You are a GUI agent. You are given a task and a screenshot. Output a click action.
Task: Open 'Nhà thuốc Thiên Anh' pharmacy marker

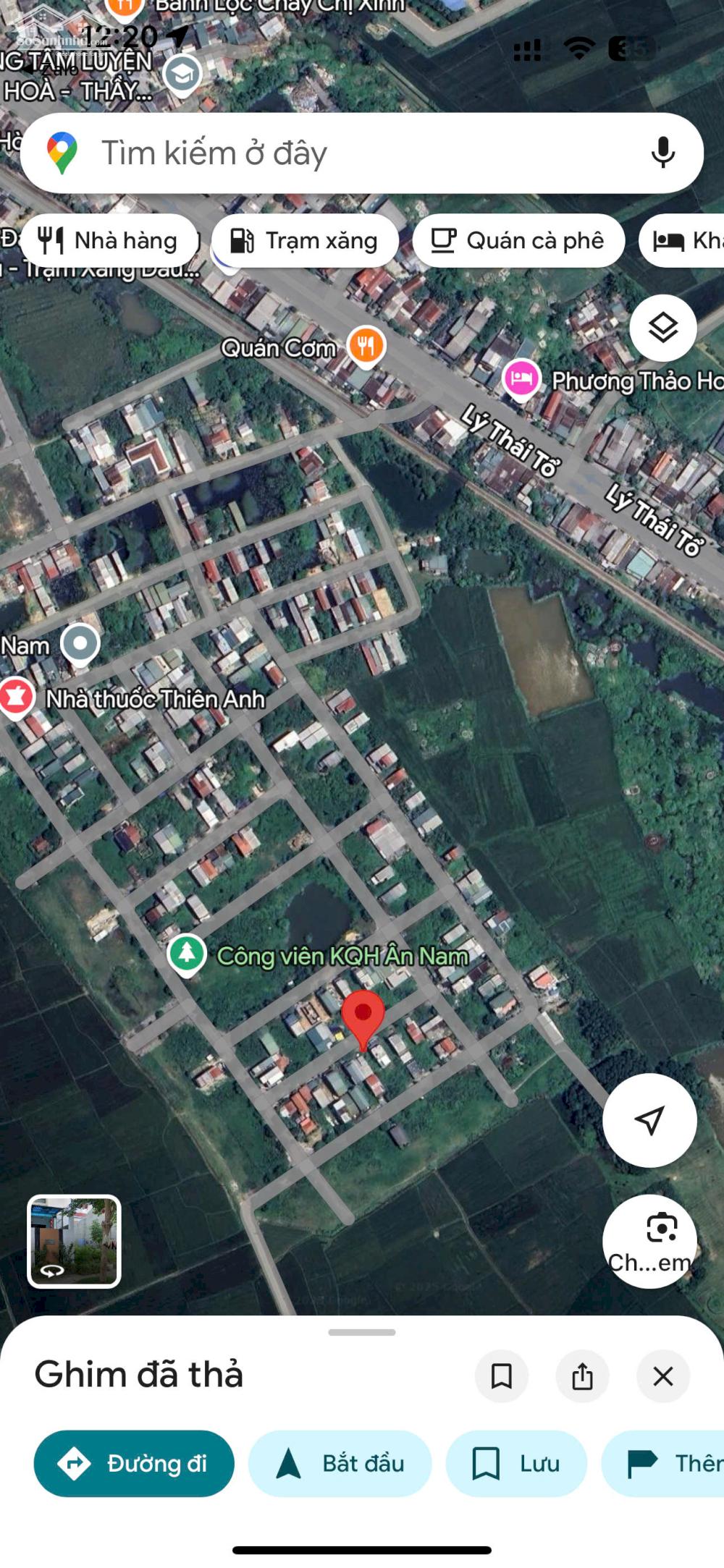pos(16,698)
